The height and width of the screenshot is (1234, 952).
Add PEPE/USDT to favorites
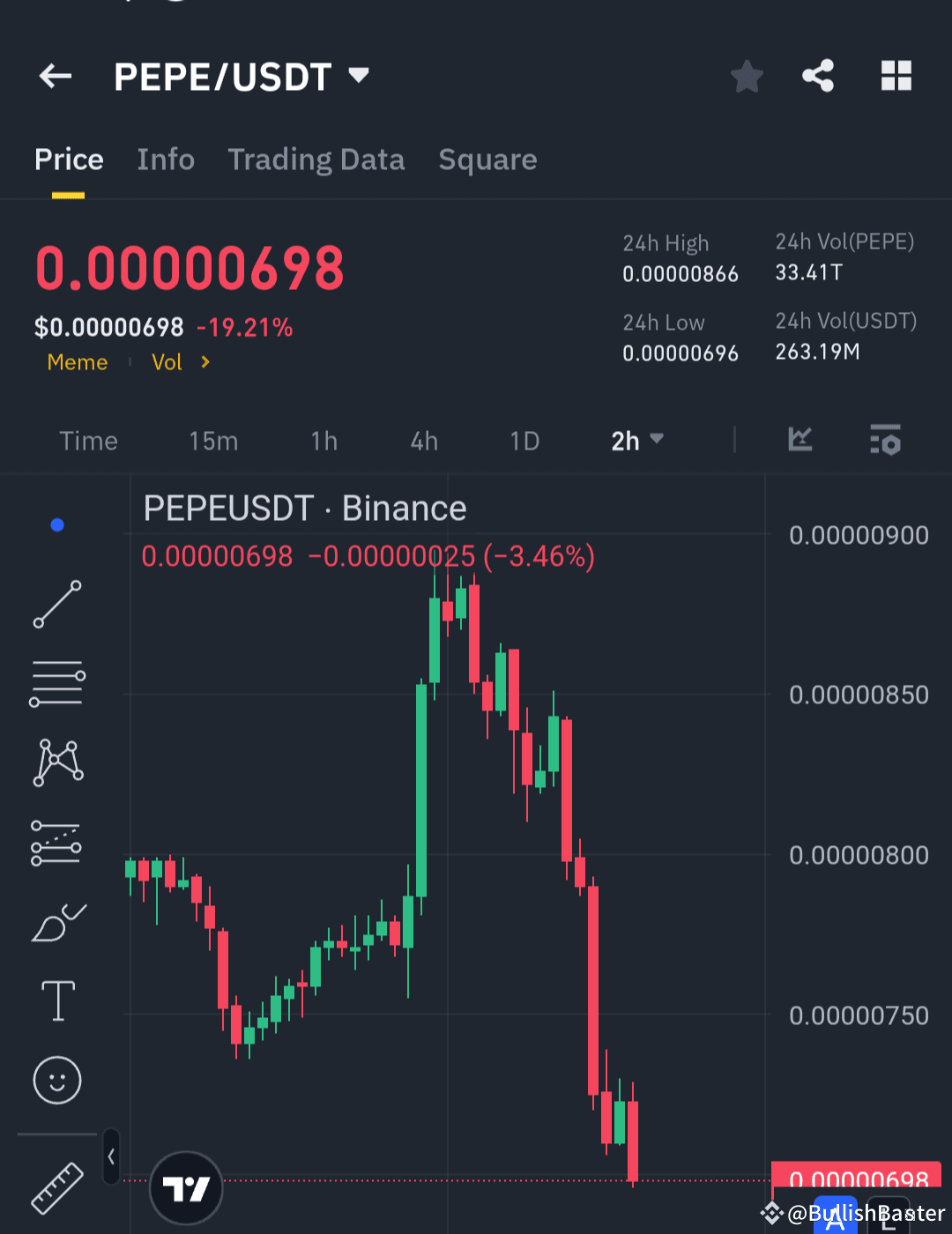(x=747, y=76)
